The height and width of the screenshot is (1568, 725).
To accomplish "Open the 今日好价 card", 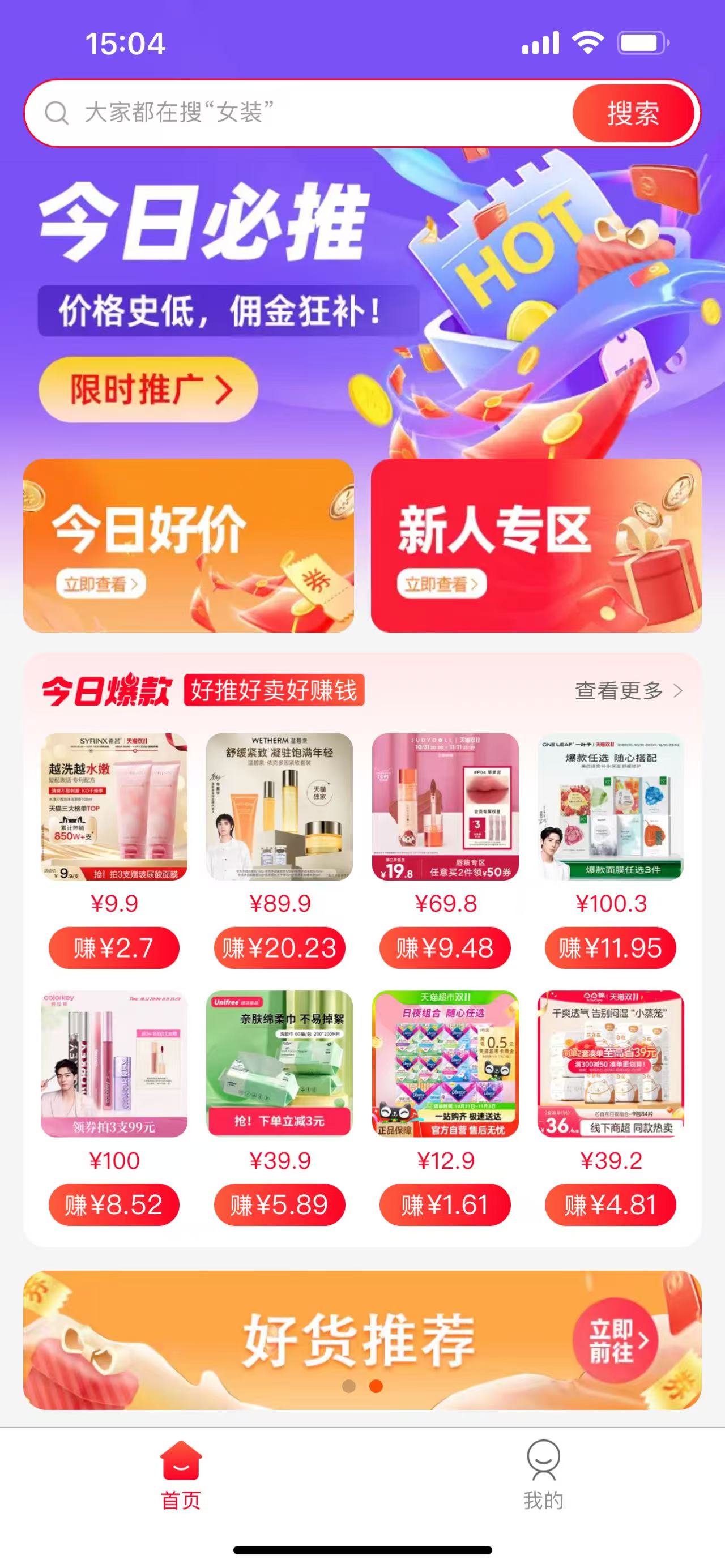I will click(x=188, y=545).
